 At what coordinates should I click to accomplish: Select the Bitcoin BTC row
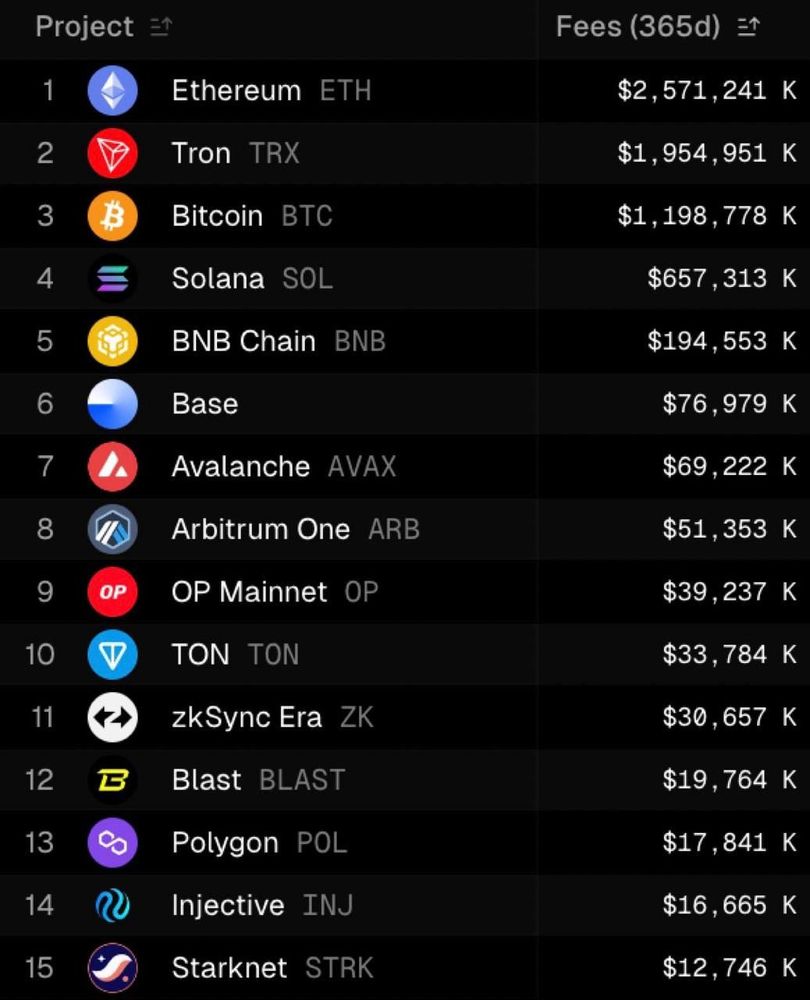tap(405, 216)
